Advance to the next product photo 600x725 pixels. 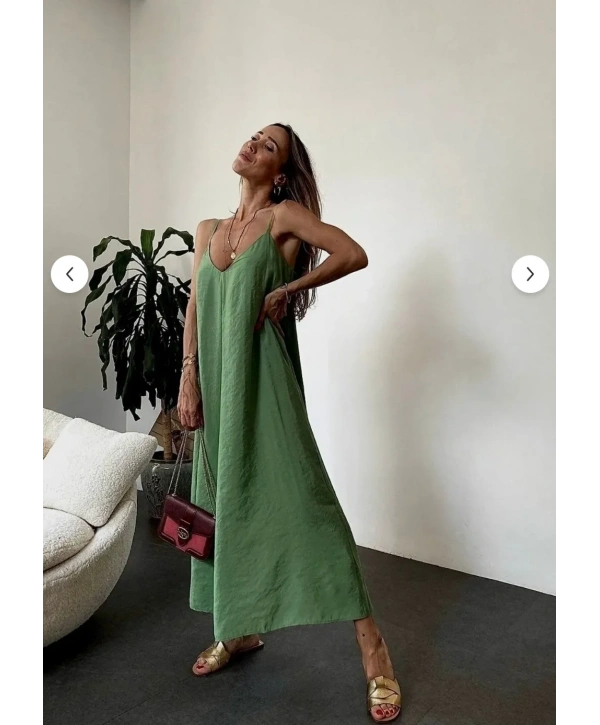tap(530, 274)
